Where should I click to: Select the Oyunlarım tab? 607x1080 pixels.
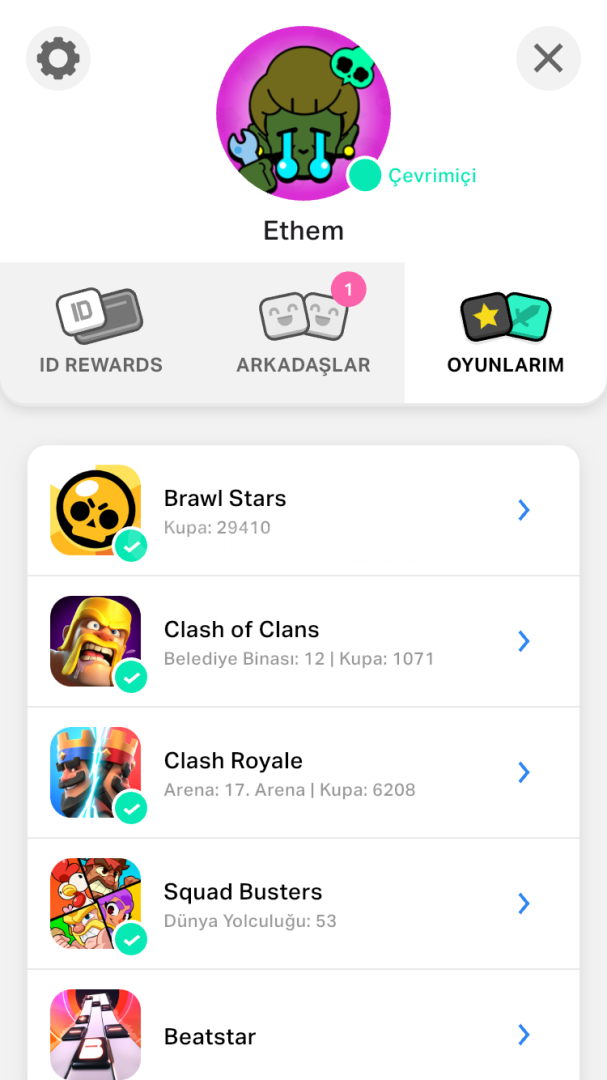pos(506,333)
